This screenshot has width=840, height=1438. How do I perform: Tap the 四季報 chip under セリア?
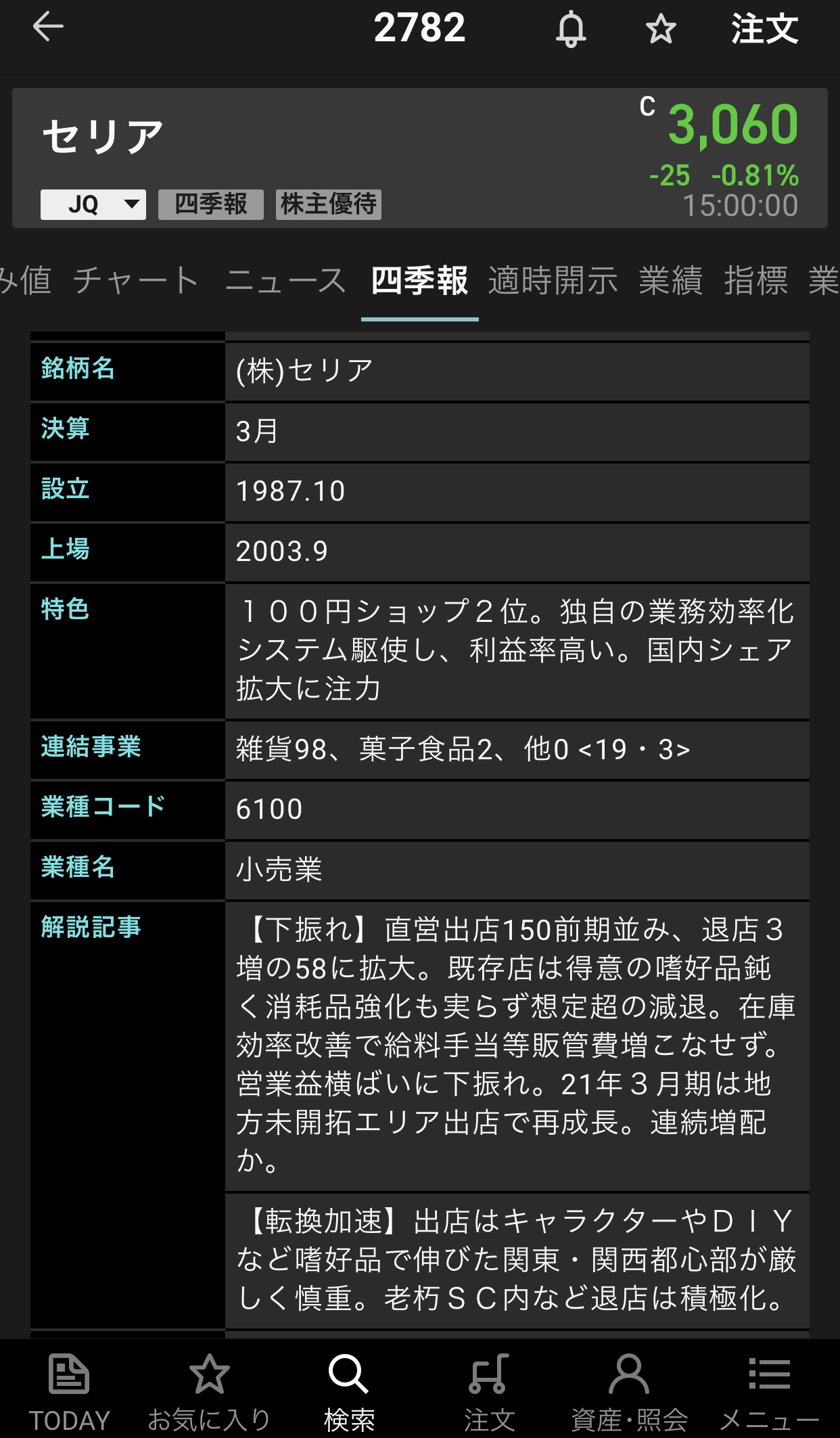(x=211, y=204)
